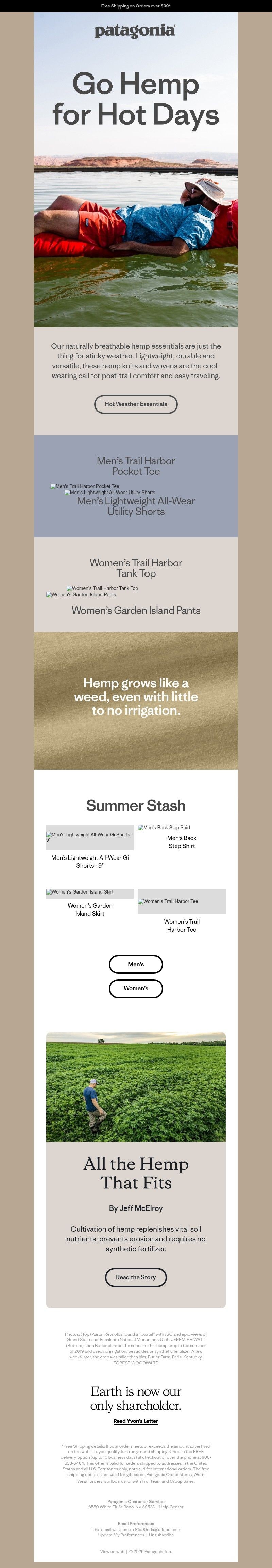Tap the Unsubscribe link

pyautogui.click(x=161, y=1535)
